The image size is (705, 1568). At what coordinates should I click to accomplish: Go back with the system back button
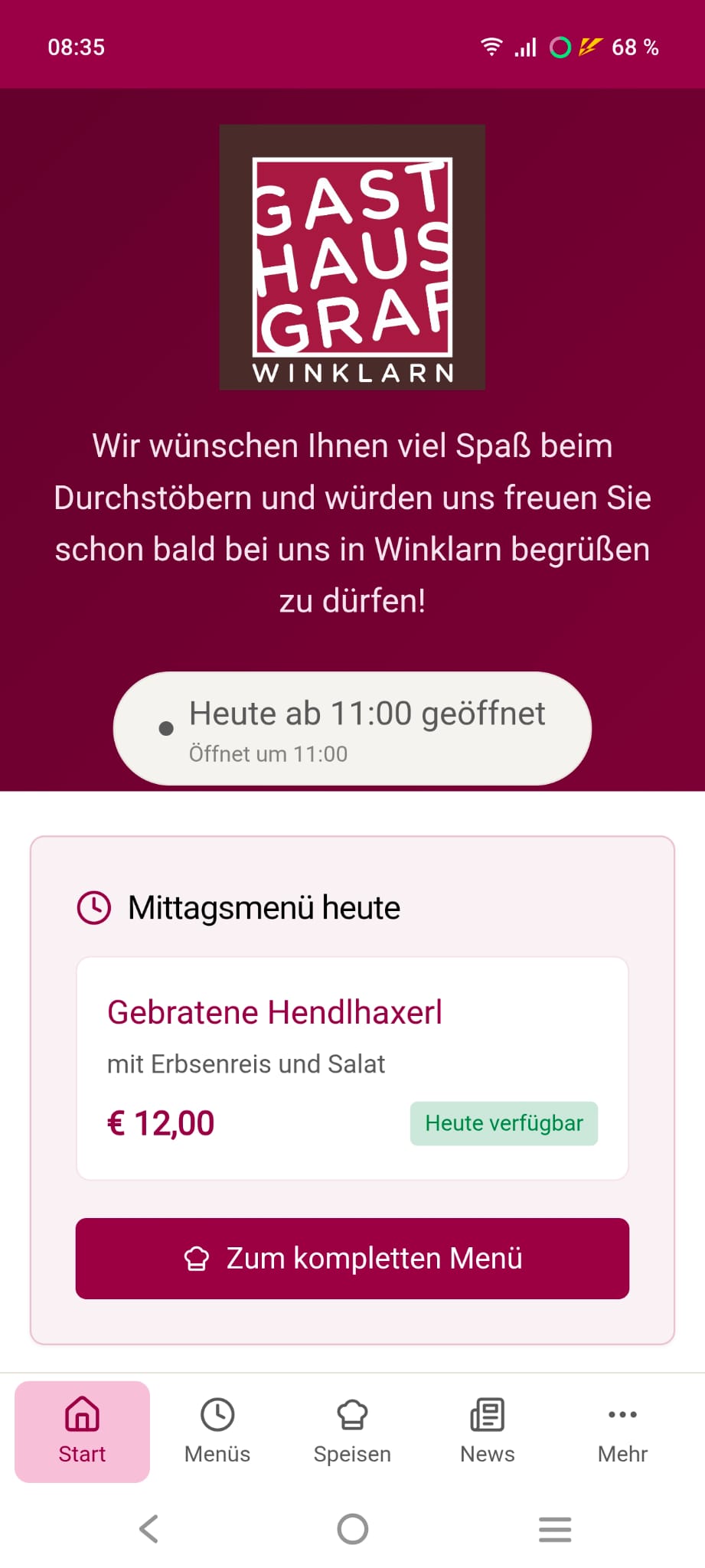tap(149, 1529)
